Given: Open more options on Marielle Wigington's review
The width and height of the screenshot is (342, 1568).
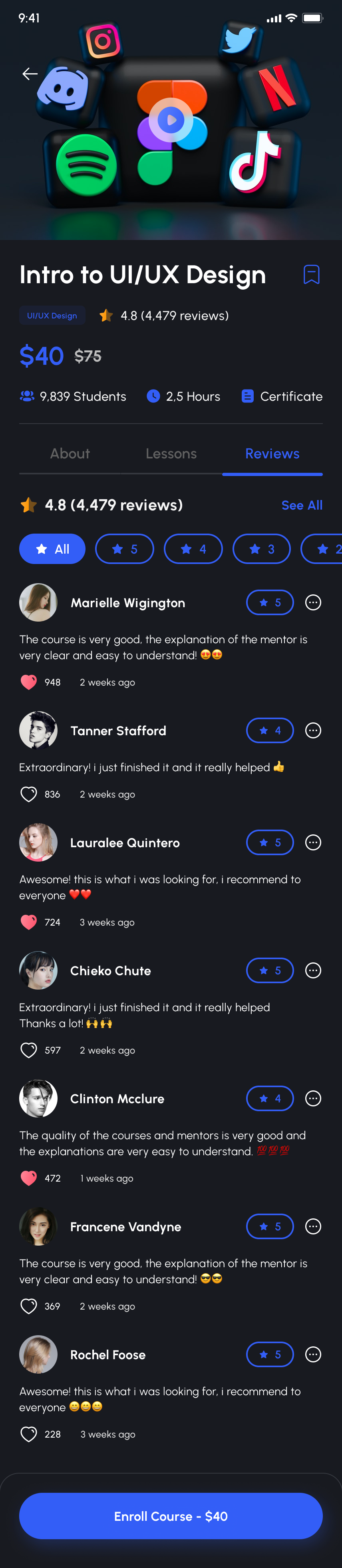Looking at the screenshot, I should (x=313, y=603).
